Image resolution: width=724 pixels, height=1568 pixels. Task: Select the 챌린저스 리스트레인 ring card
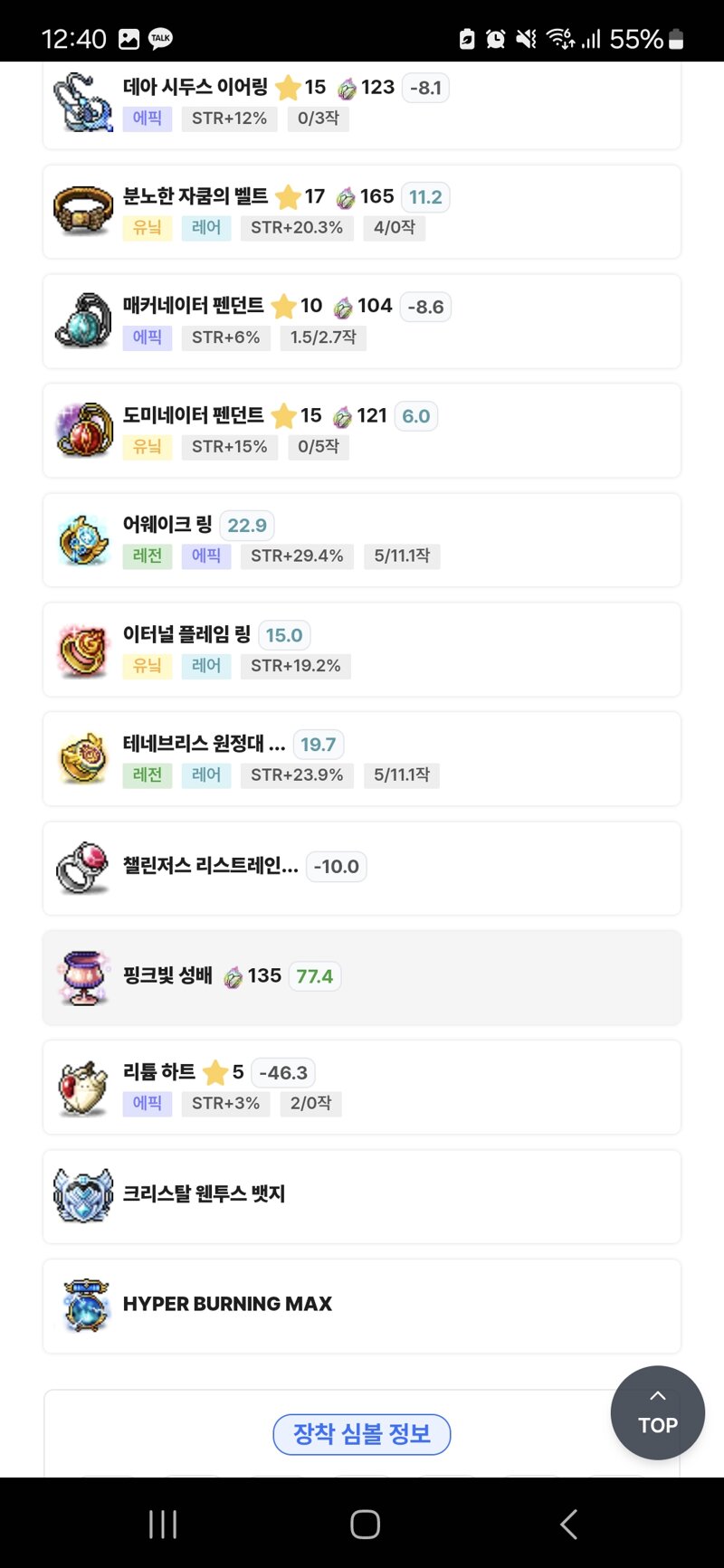pos(362,869)
